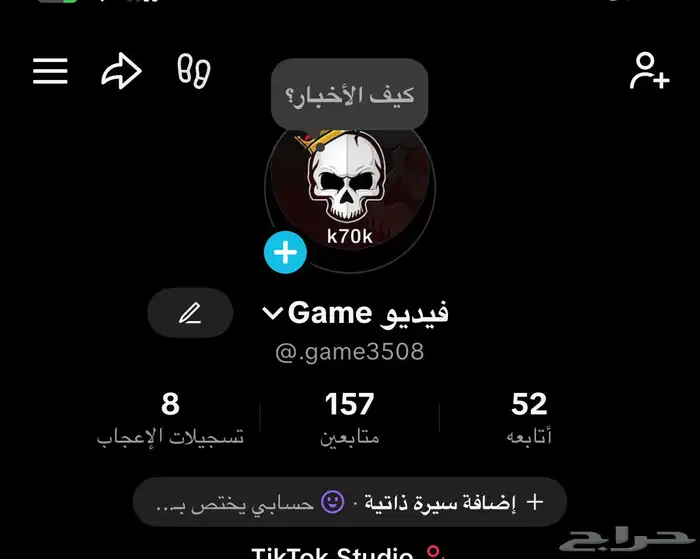Open the كيف الأخبار؟ status bubble
The width and height of the screenshot is (700, 559).
tap(349, 95)
